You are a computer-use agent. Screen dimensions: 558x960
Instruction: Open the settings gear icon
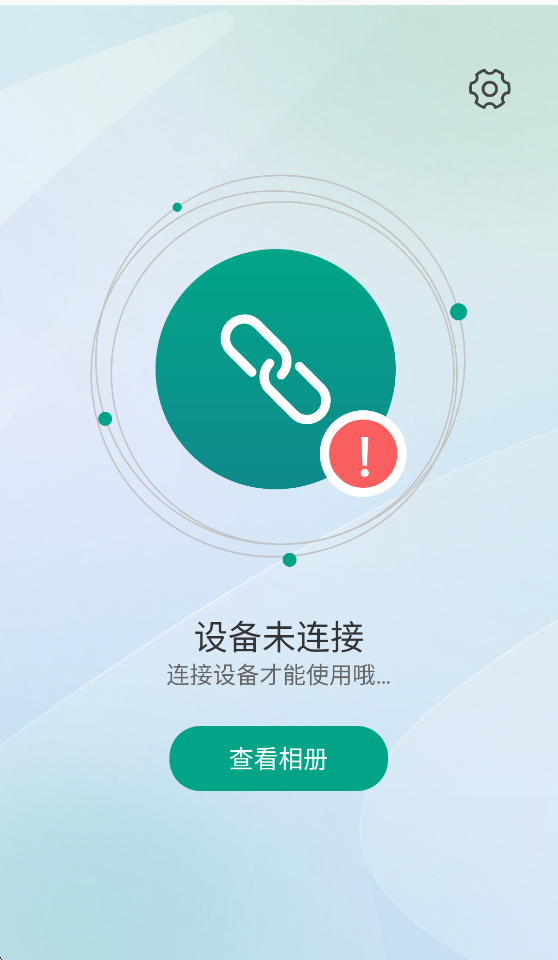pos(489,89)
